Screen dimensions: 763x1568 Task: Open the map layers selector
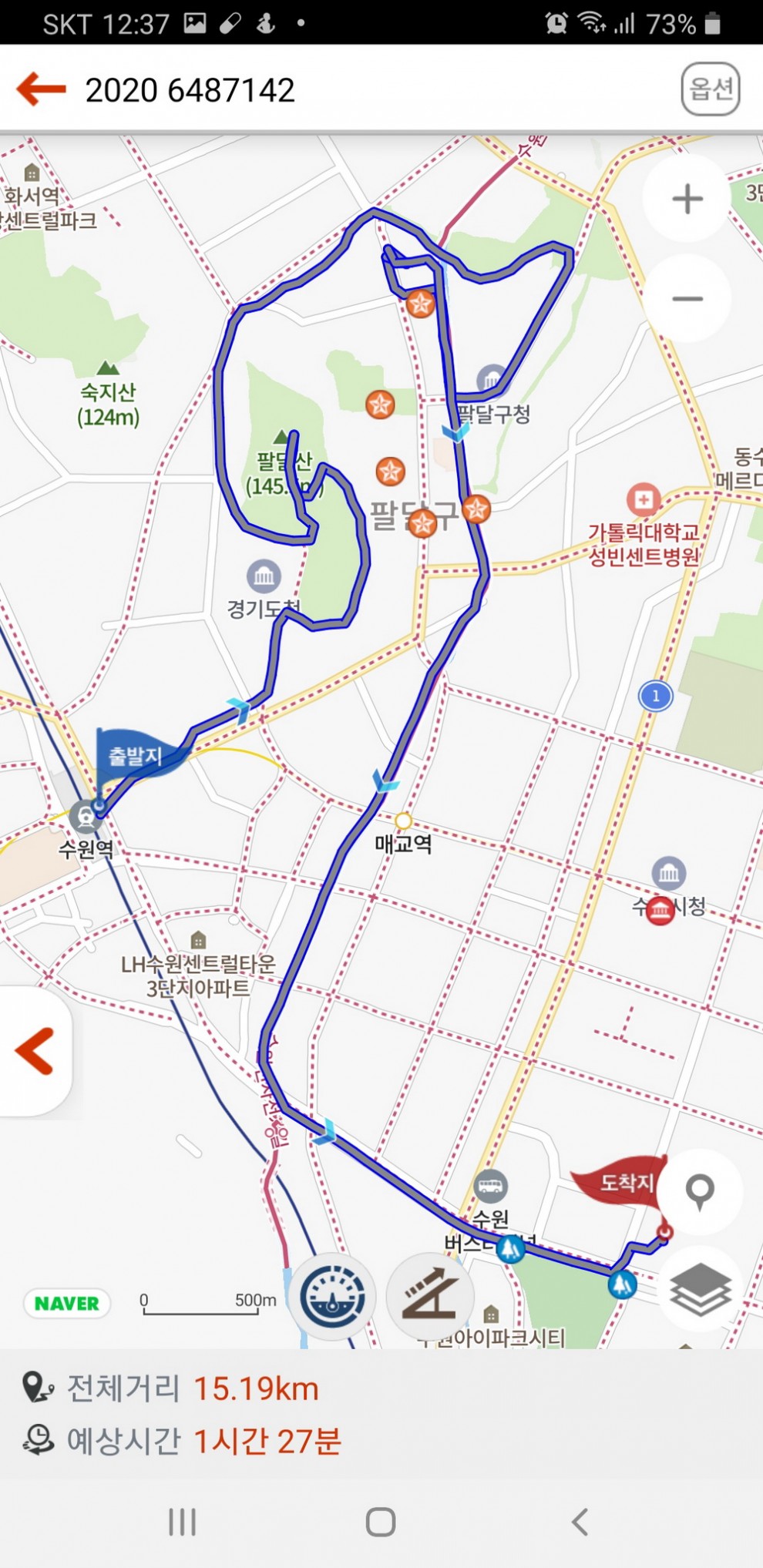(x=699, y=1289)
